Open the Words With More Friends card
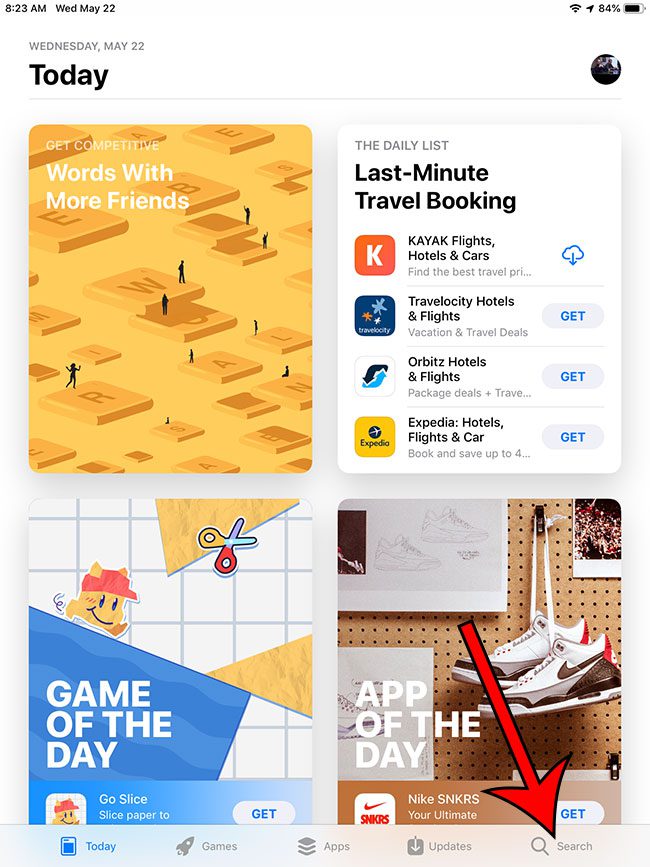This screenshot has height=867, width=650. click(x=170, y=300)
